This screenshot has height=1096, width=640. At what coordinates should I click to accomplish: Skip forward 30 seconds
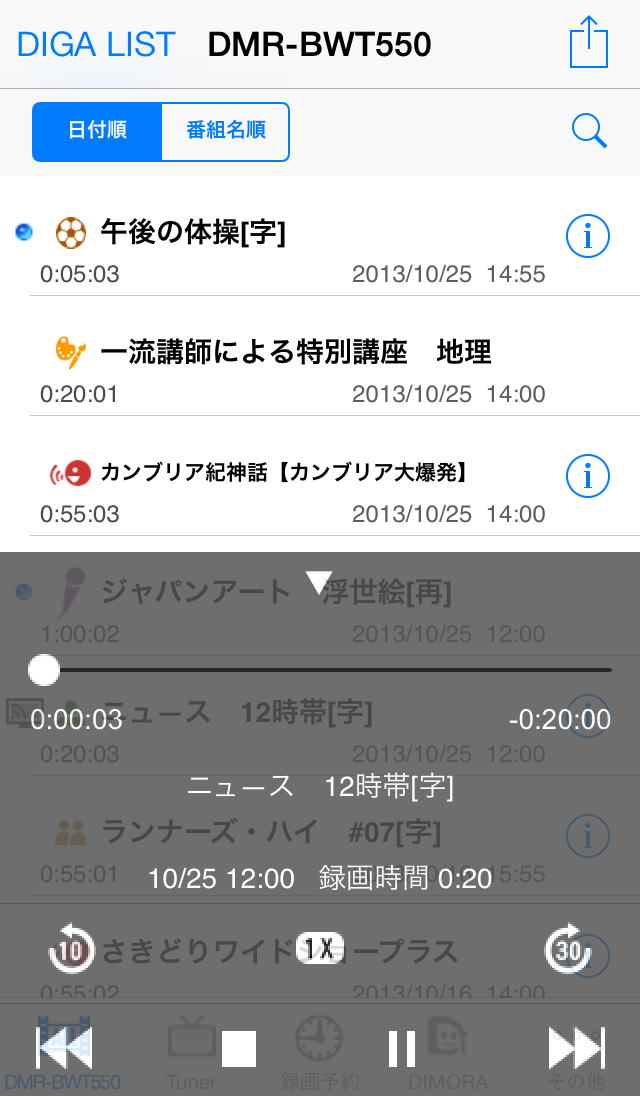coord(568,948)
